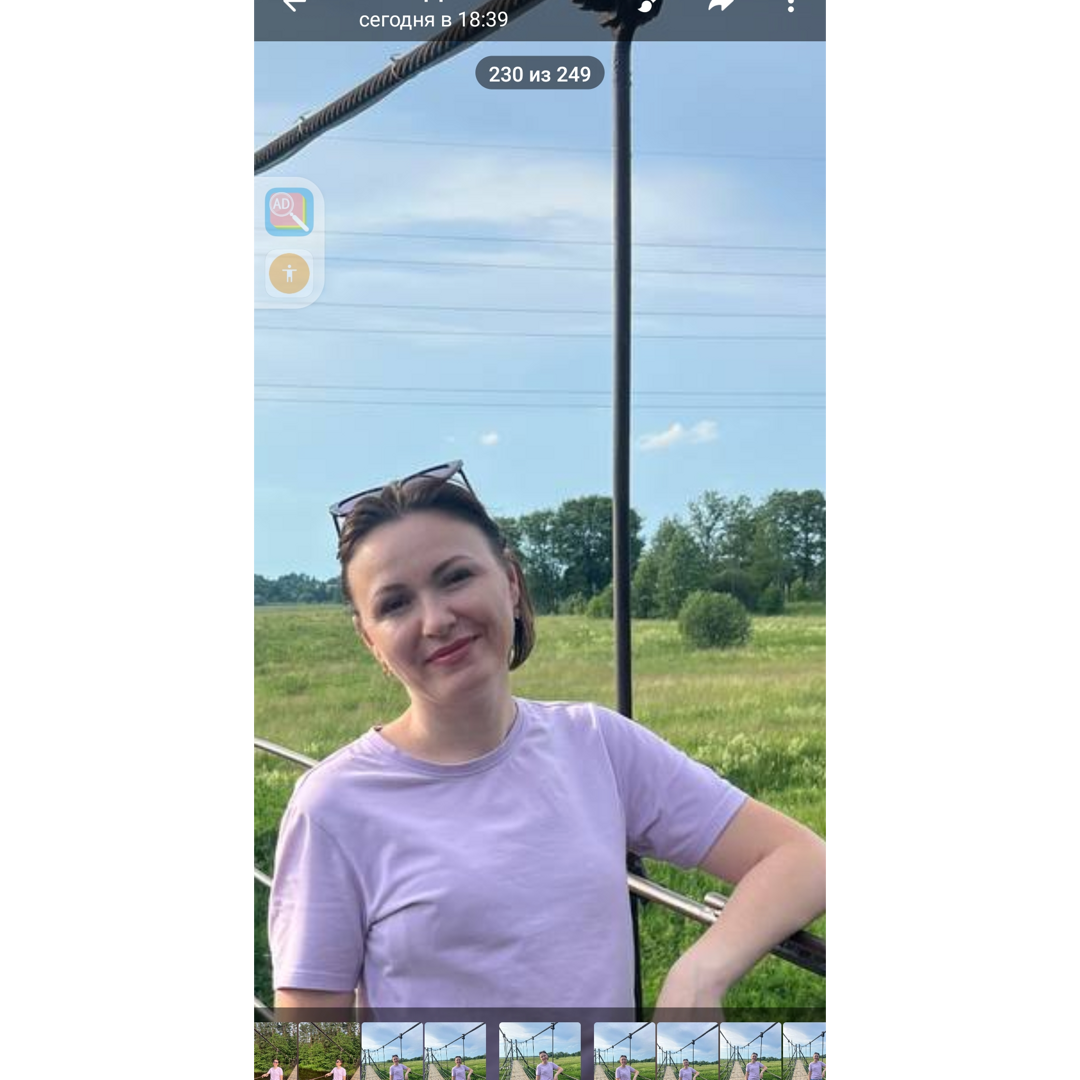Go back from the photo viewer
Viewport: 1080px width, 1080px height.
coord(293,5)
